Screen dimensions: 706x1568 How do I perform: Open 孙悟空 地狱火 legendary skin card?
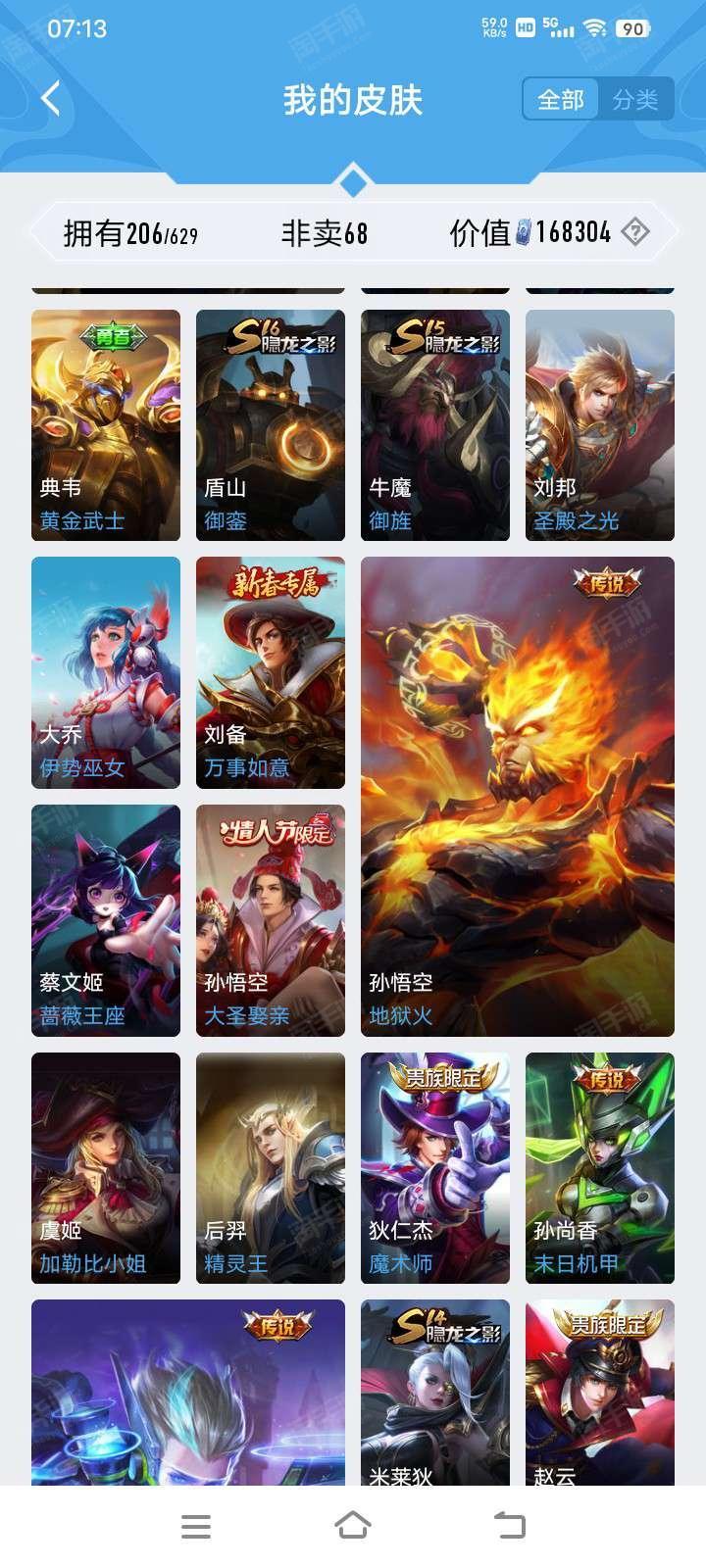(518, 796)
